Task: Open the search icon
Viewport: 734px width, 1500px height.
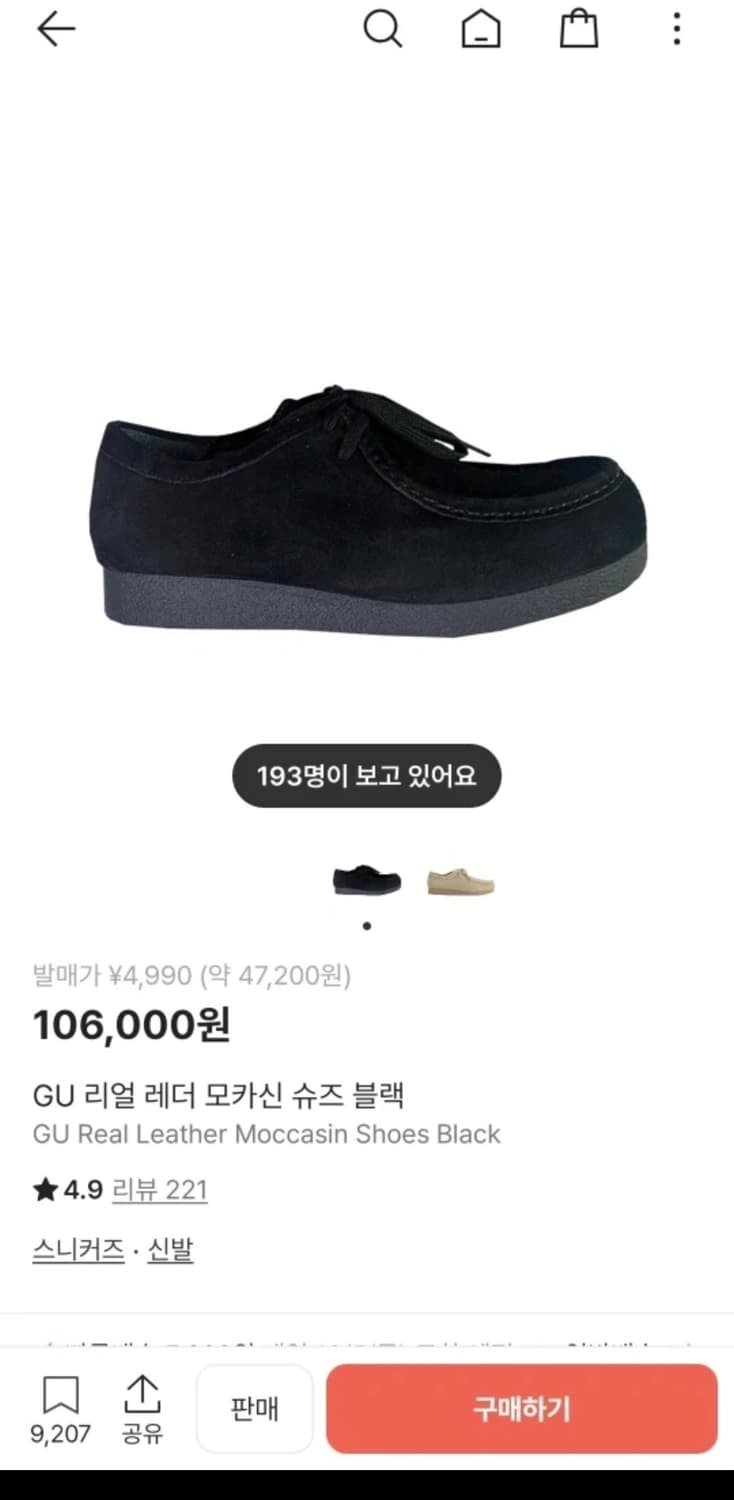Action: (x=383, y=30)
